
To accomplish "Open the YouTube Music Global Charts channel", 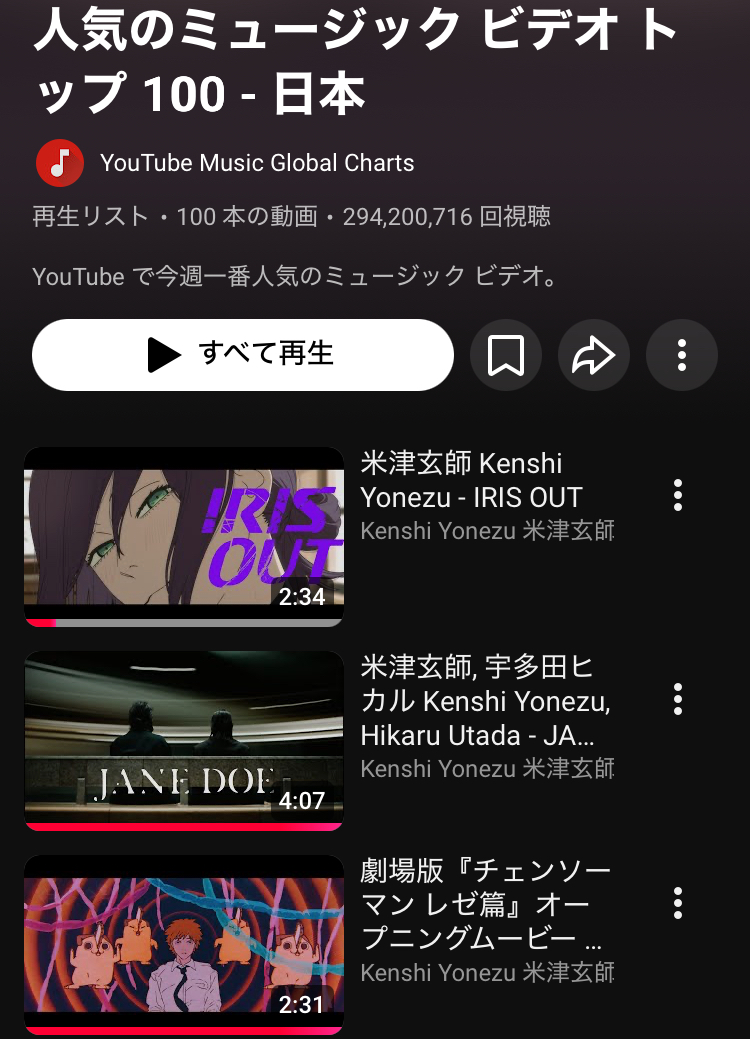I will pyautogui.click(x=256, y=163).
